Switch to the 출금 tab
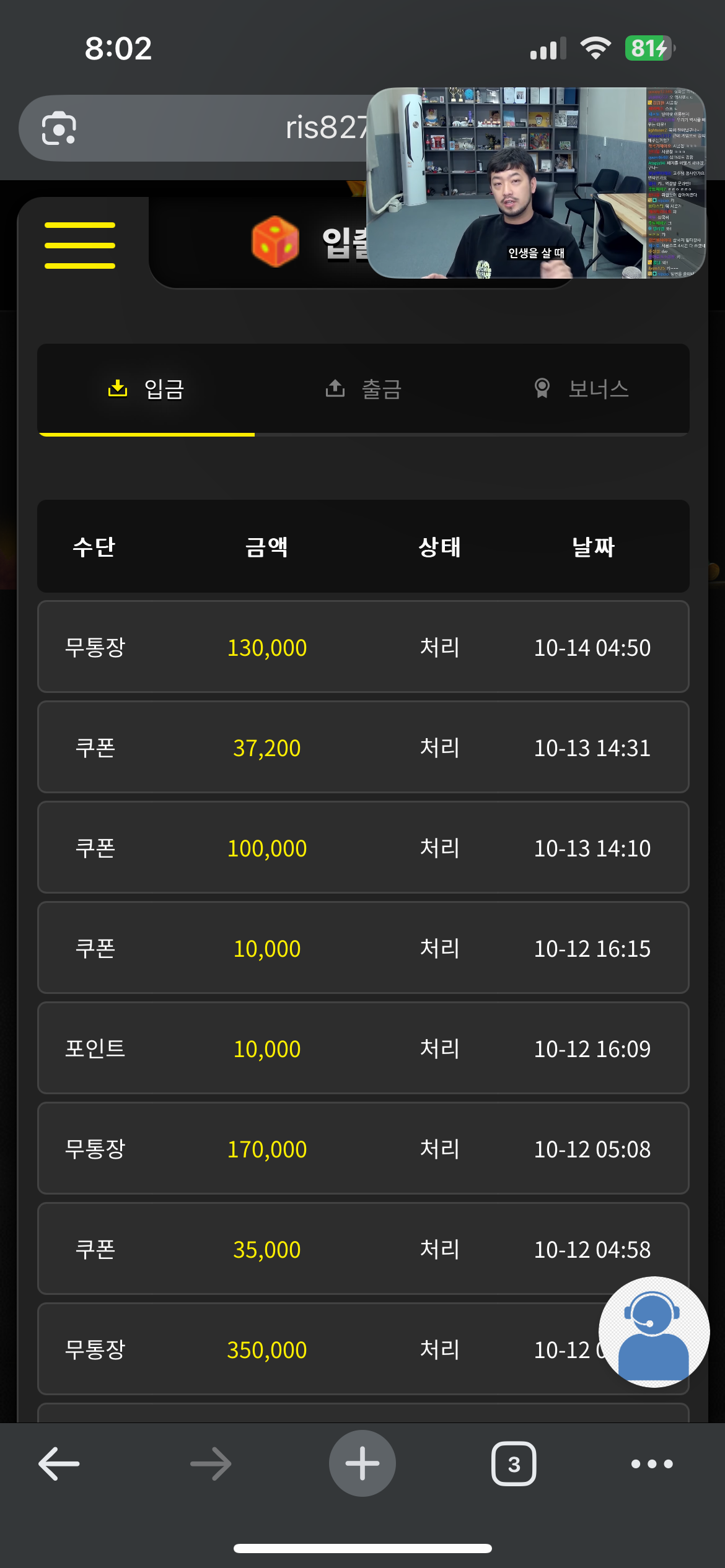 [x=364, y=389]
